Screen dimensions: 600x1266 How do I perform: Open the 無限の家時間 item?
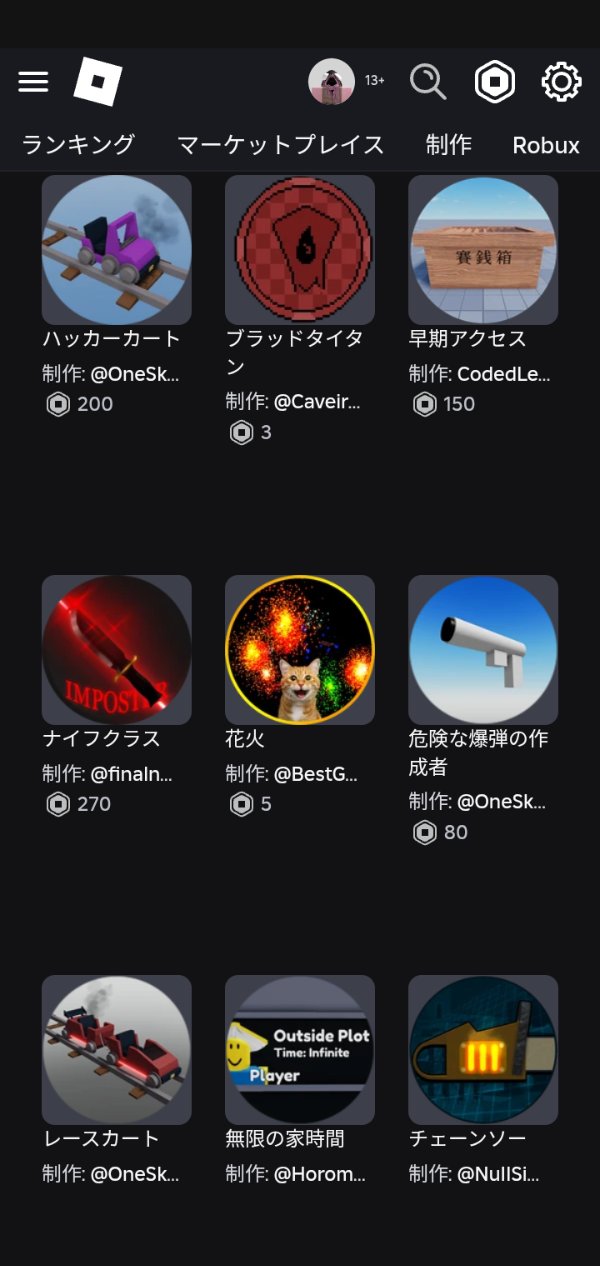(300, 1050)
